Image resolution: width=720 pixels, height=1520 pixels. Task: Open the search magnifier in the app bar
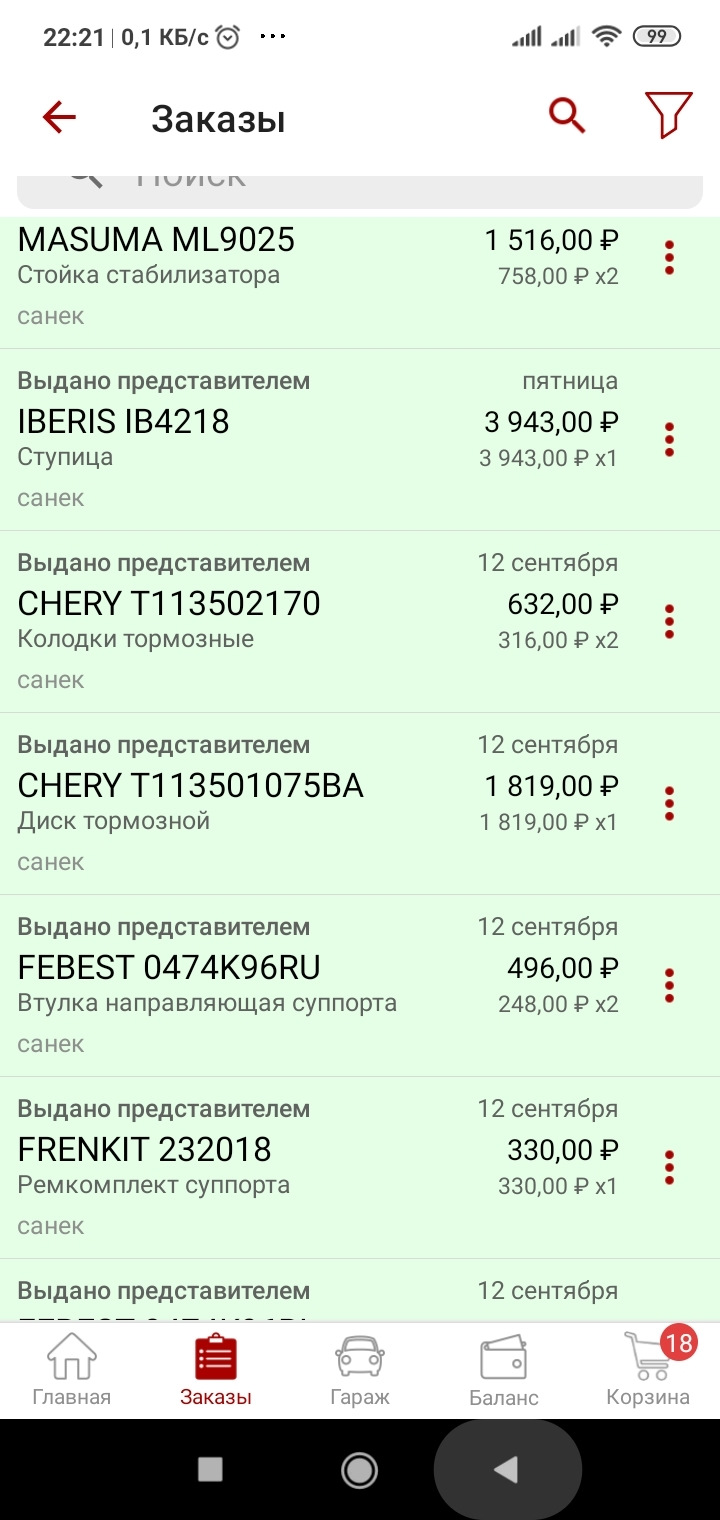click(566, 116)
